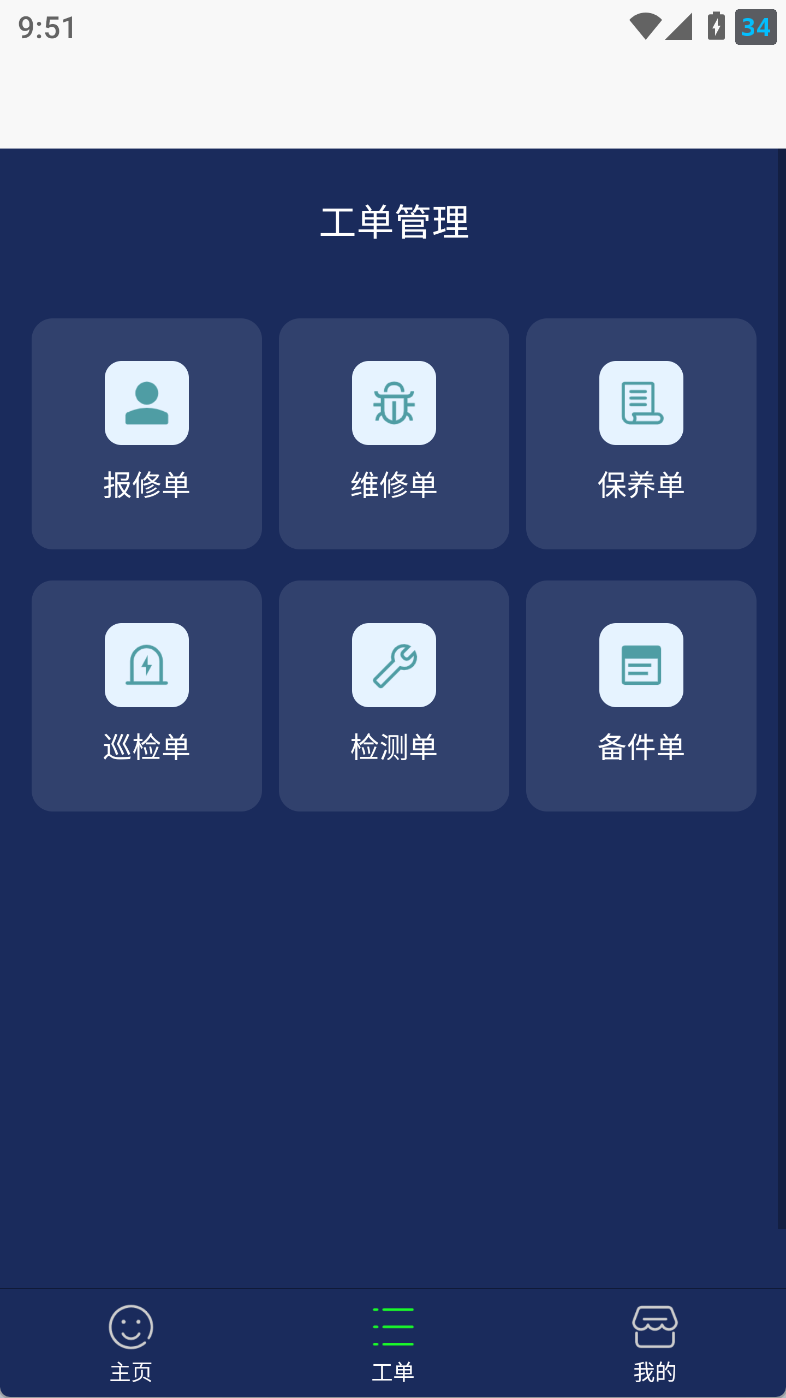Open the 报修单 card
This screenshot has height=1398, width=786.
(x=147, y=433)
